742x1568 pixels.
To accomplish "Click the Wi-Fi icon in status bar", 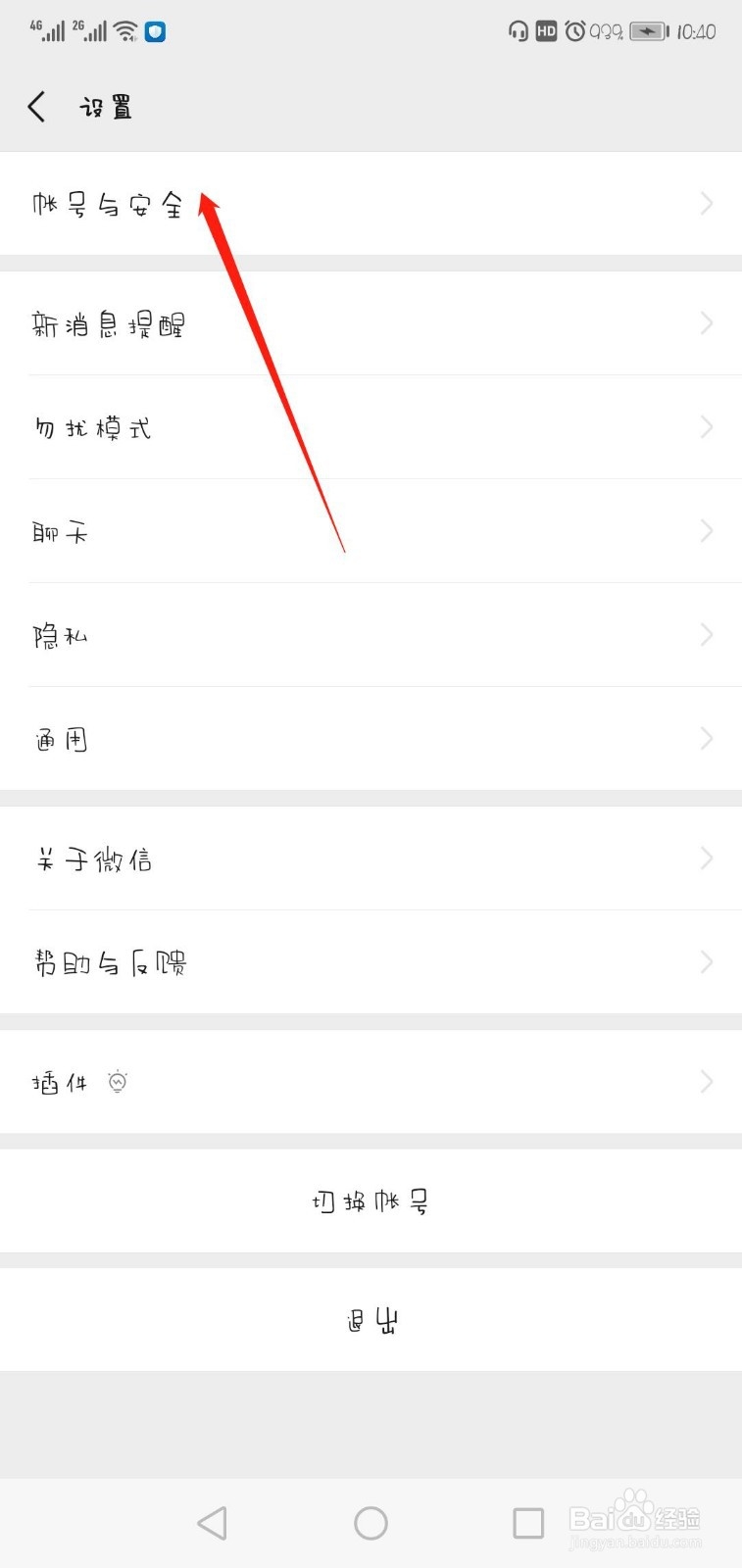I will [x=124, y=29].
